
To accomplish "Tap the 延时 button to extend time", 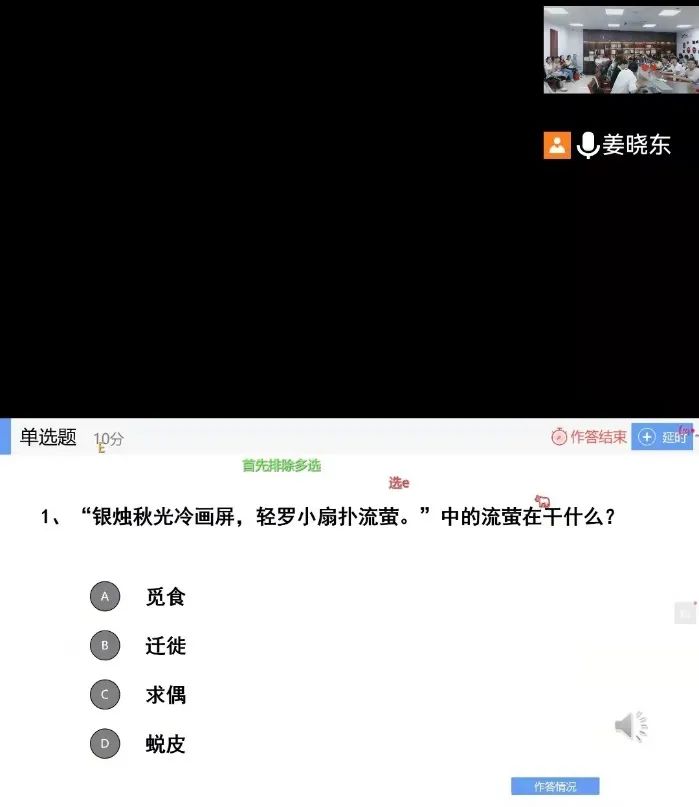I will [x=663, y=437].
